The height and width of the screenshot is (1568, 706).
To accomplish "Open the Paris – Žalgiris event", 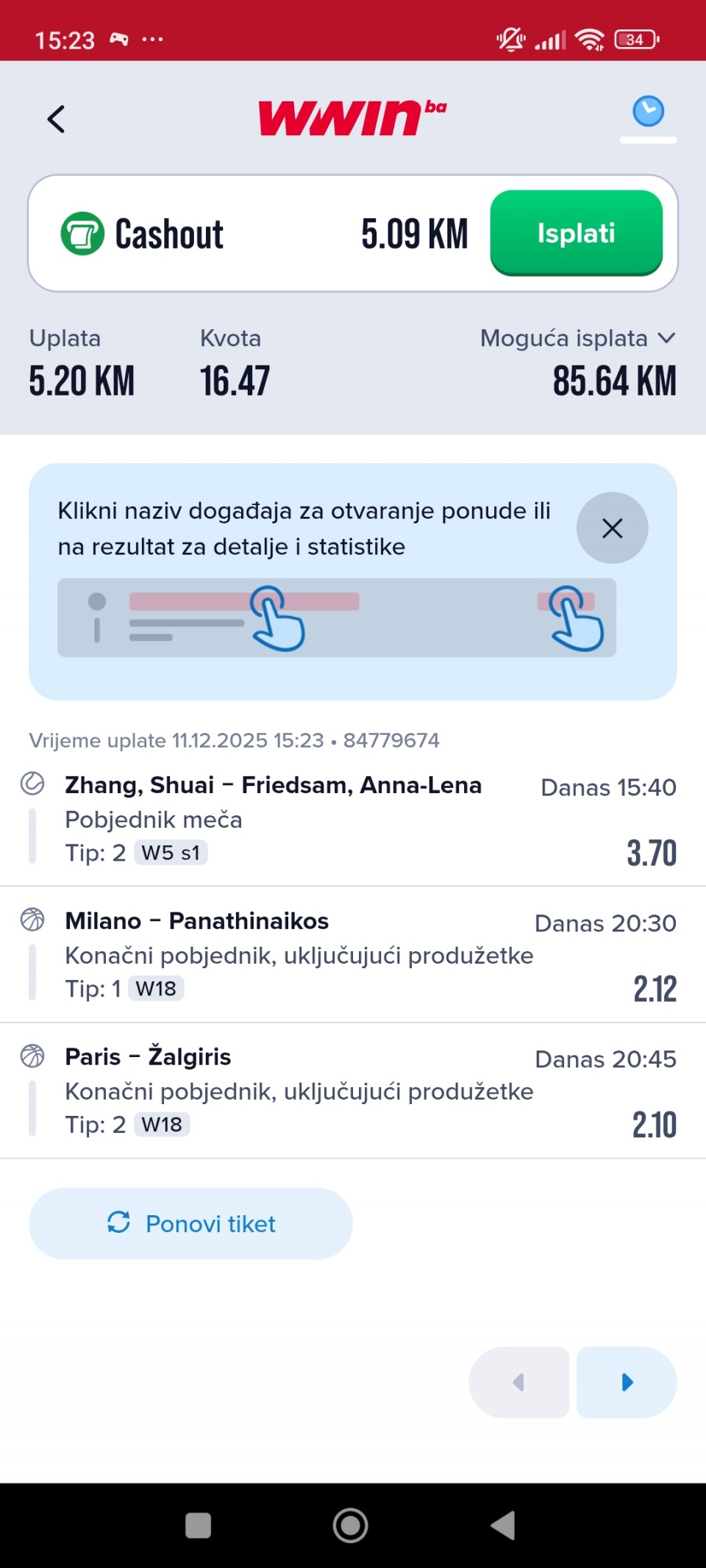I will pyautogui.click(x=148, y=1057).
